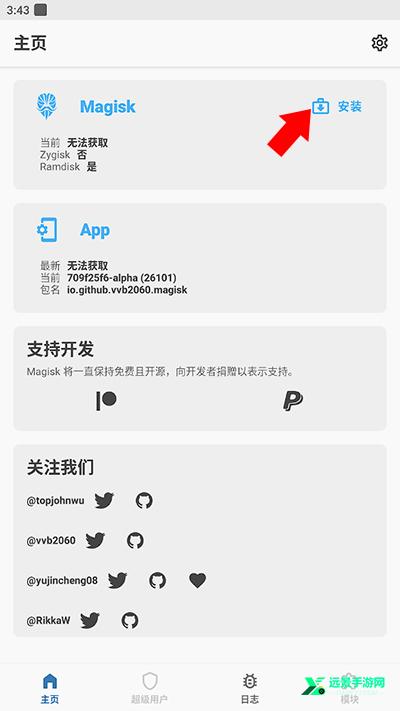Switch to the 日志 logs tab
This screenshot has width=400, height=711.
(x=250, y=687)
